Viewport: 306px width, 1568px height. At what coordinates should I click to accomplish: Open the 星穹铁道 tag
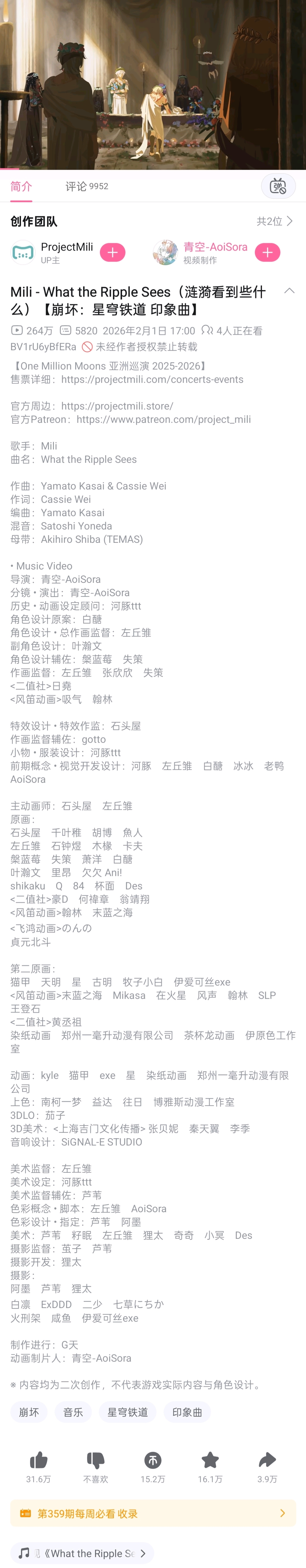(x=127, y=1412)
